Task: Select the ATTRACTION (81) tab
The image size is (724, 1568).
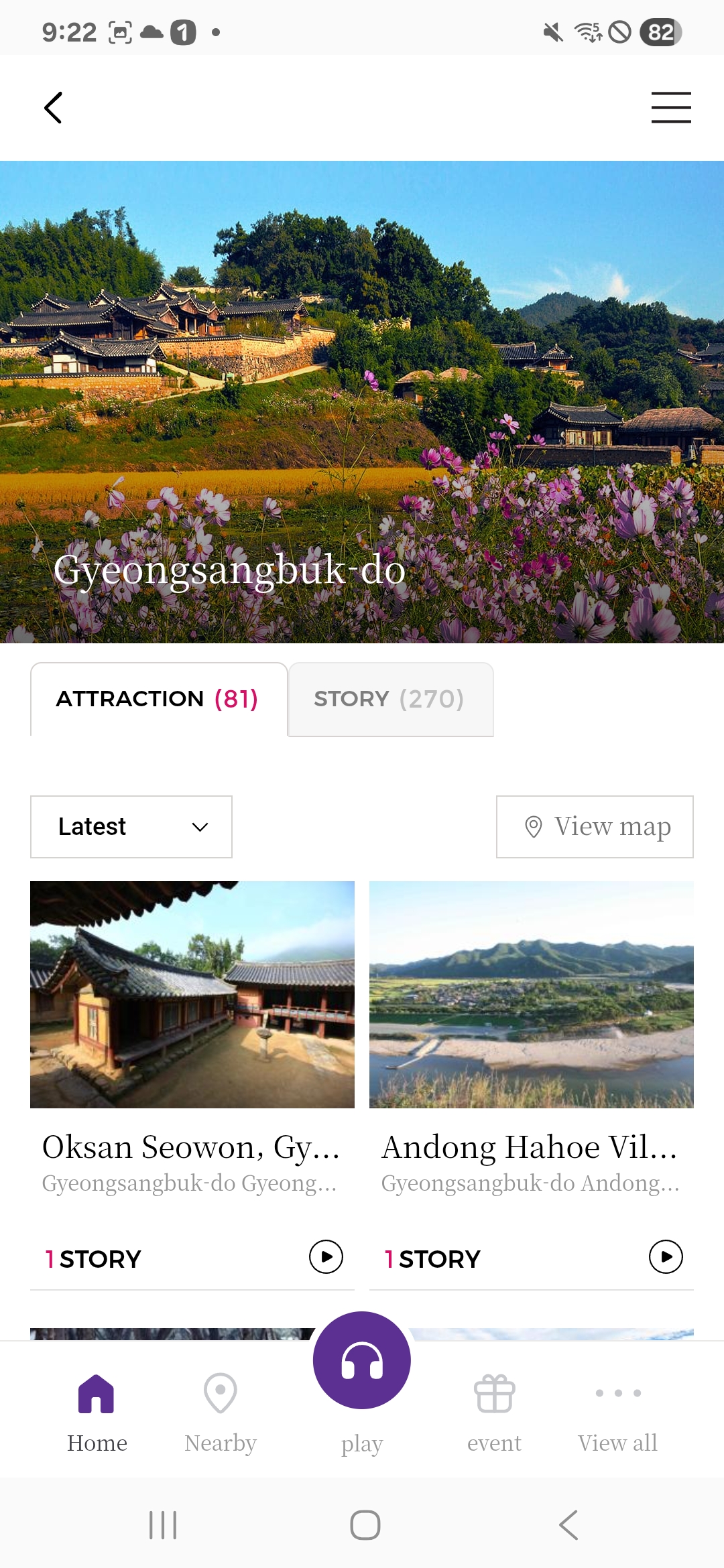Action: pos(159,699)
